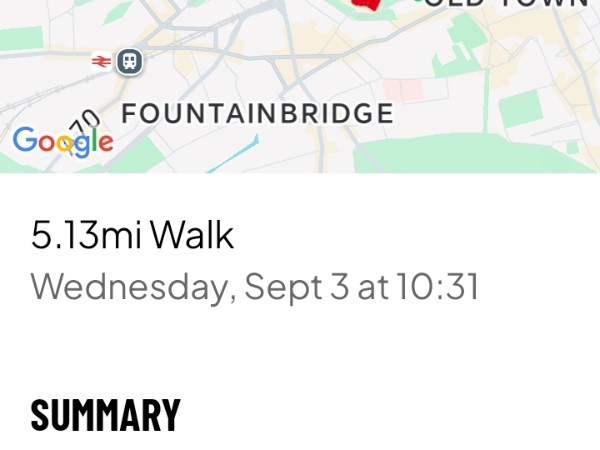Tap the train station marker on map
600x450 pixels.
[x=129, y=62]
